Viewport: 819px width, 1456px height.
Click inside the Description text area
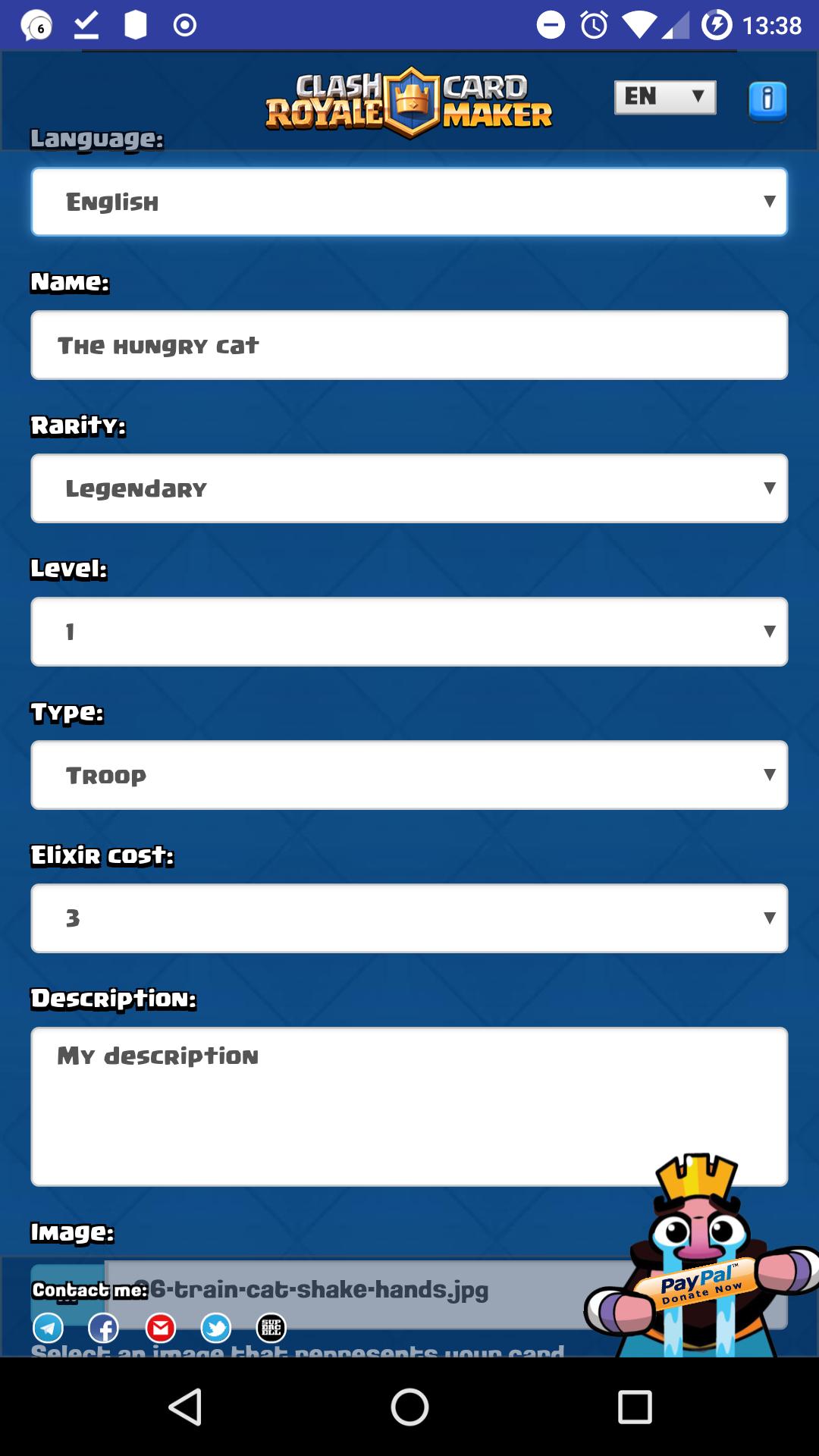coord(409,1107)
